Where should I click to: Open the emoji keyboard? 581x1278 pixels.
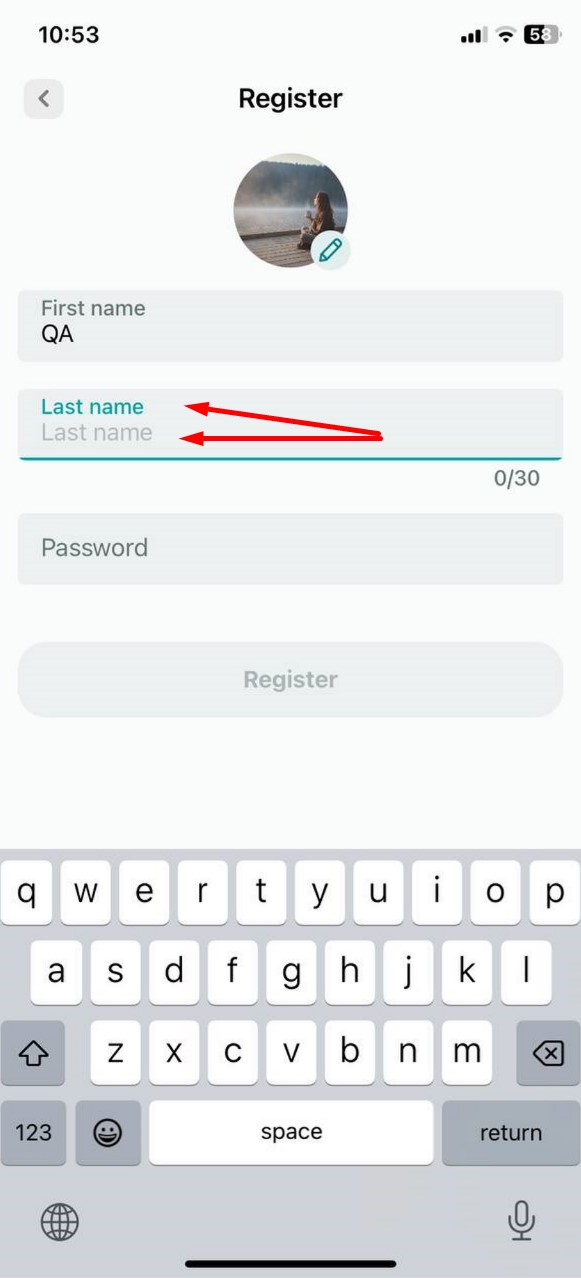pos(108,1133)
